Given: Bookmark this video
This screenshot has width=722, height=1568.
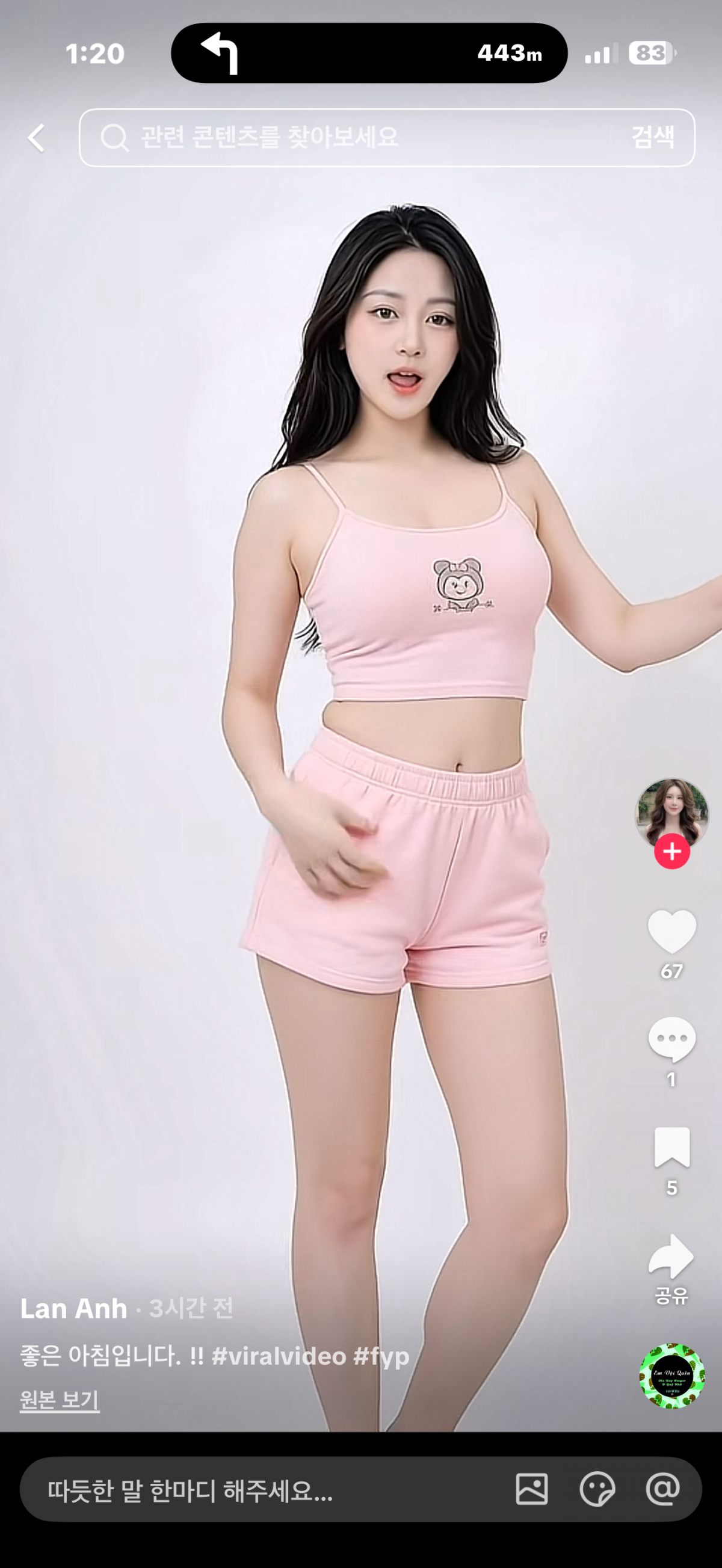Looking at the screenshot, I should coord(671,1147).
